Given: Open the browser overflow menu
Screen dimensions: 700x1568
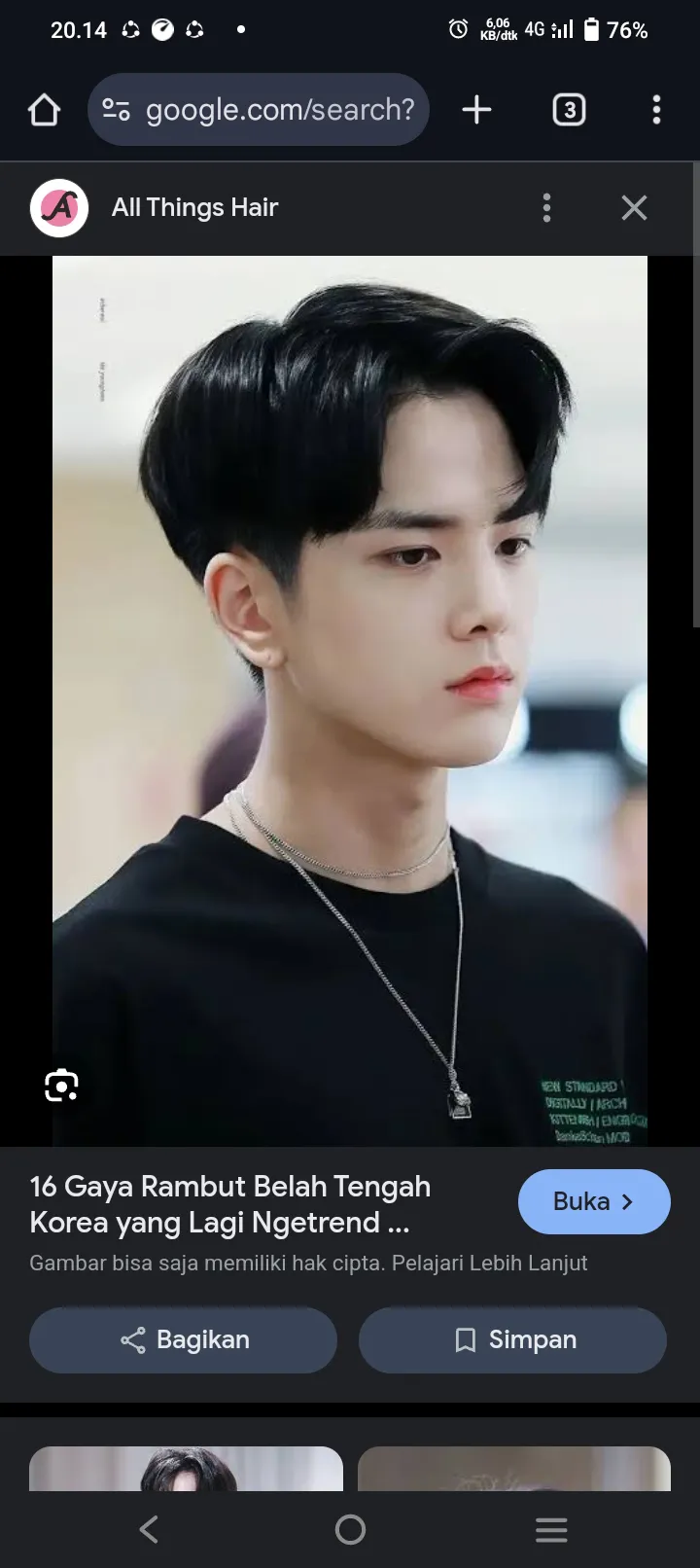Looking at the screenshot, I should pos(656,110).
